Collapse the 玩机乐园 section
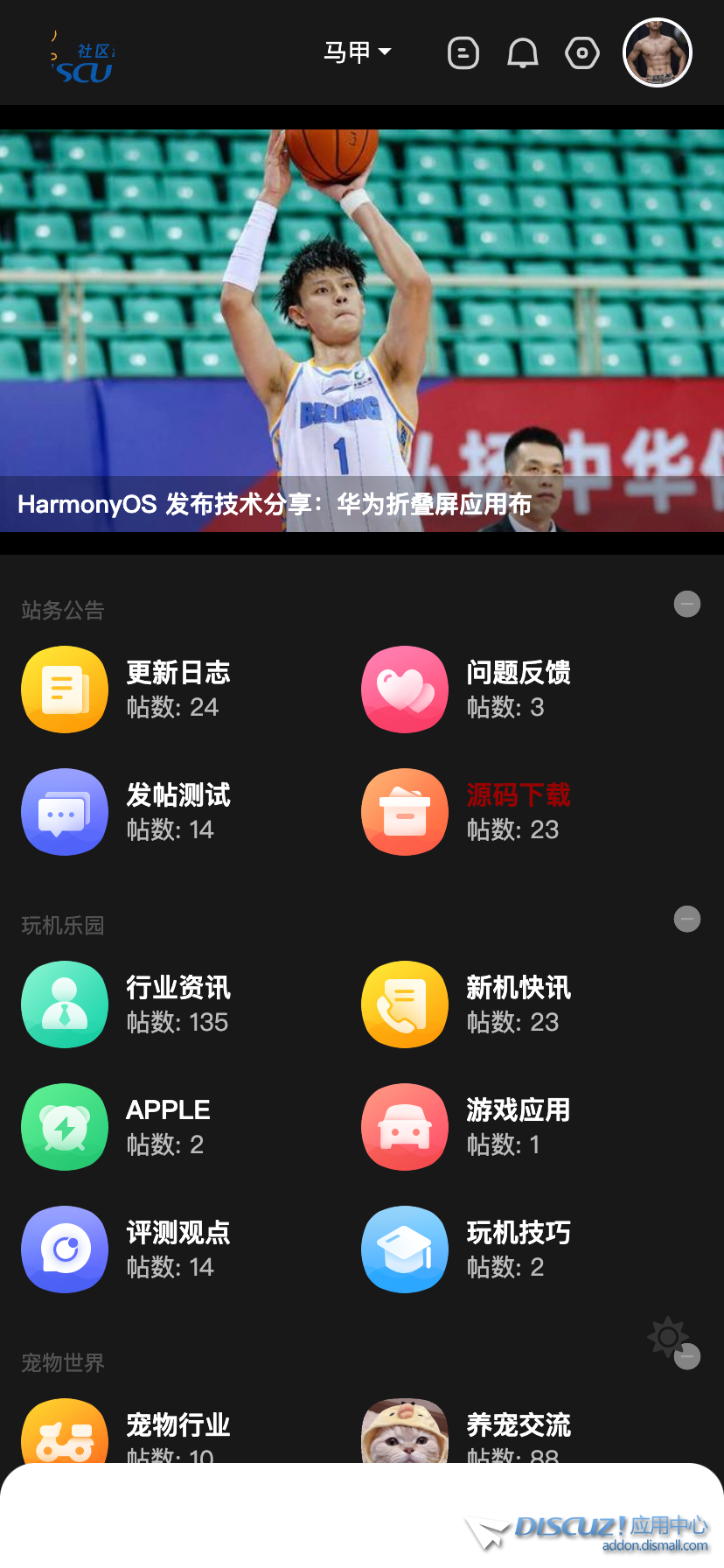 tap(687, 919)
